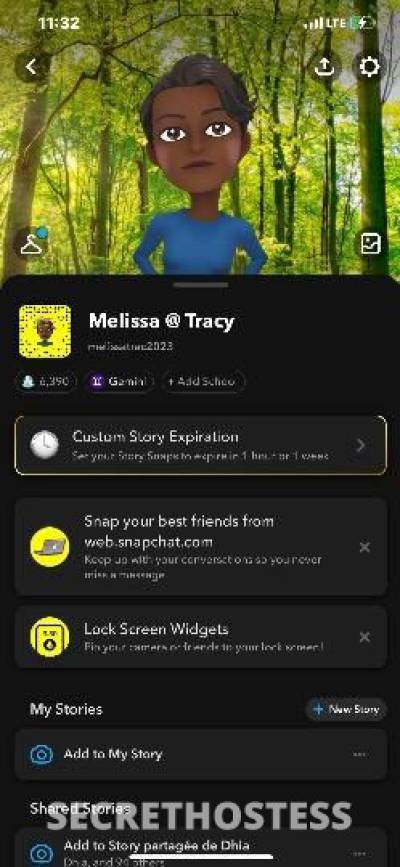
Task: Tap the 6,390 Snap score chip
Action: tap(45, 382)
